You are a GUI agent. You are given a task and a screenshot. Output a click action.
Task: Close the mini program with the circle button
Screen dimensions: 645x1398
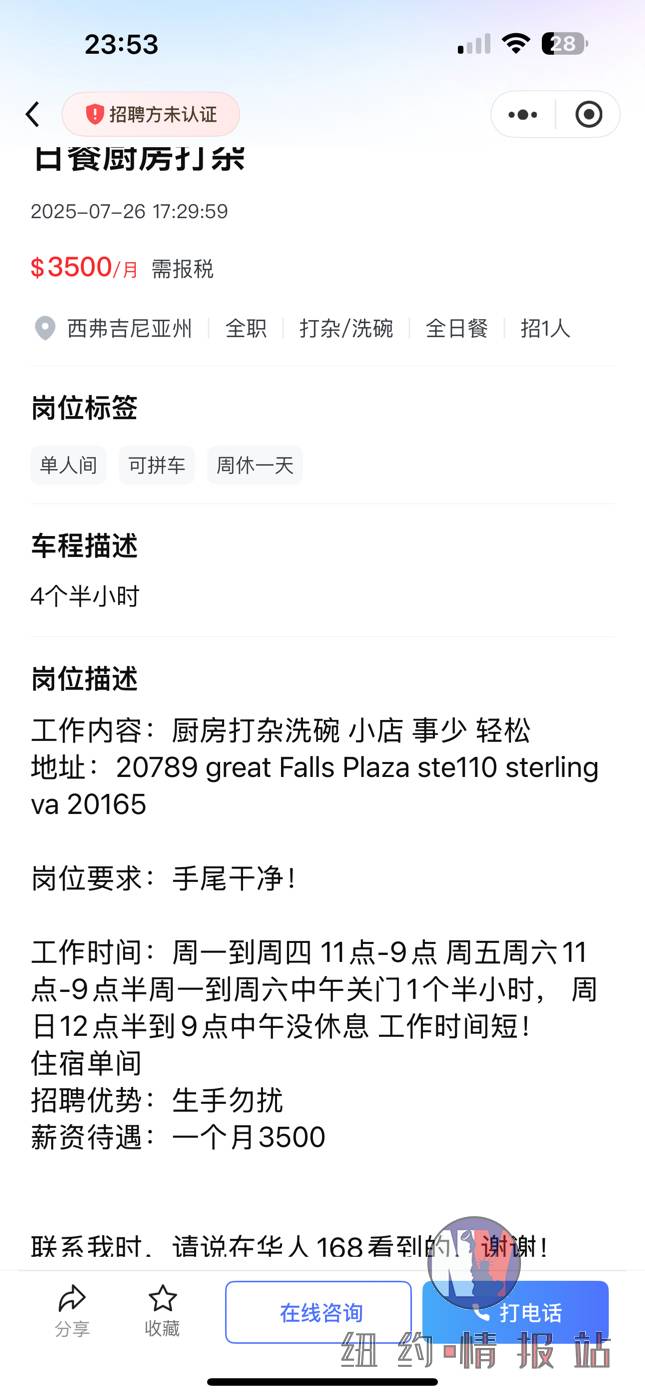pyautogui.click(x=589, y=115)
